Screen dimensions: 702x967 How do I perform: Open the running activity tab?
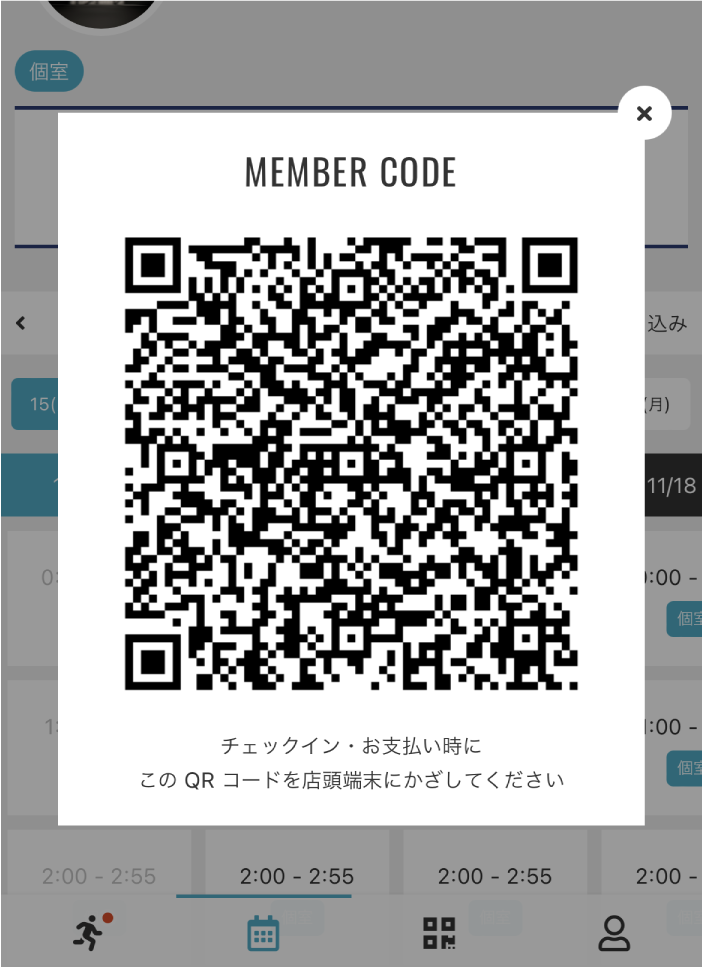click(89, 932)
